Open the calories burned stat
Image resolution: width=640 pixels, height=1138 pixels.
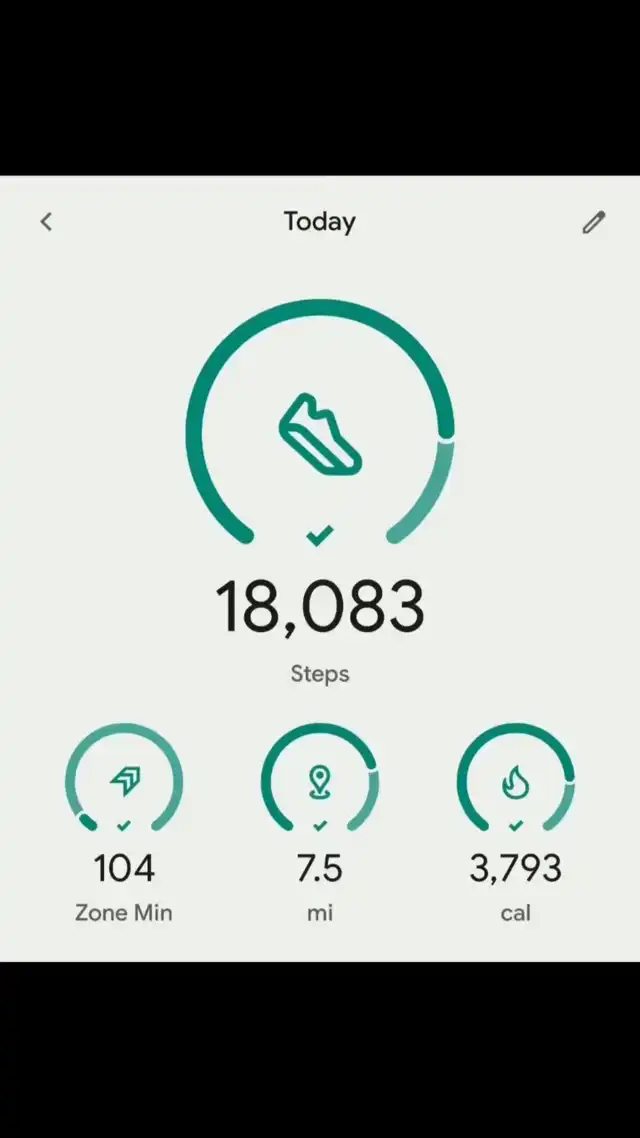click(x=516, y=822)
